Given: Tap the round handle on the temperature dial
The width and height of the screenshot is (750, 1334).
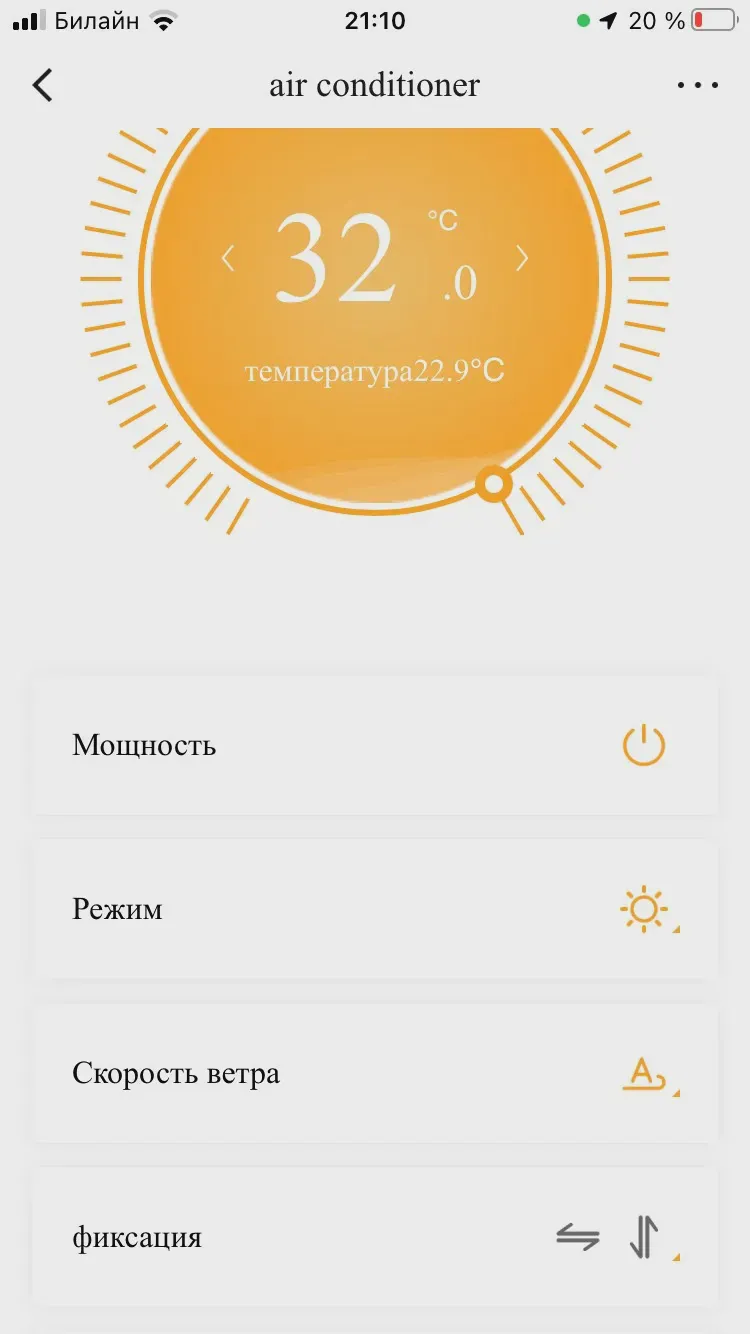Looking at the screenshot, I should [494, 485].
